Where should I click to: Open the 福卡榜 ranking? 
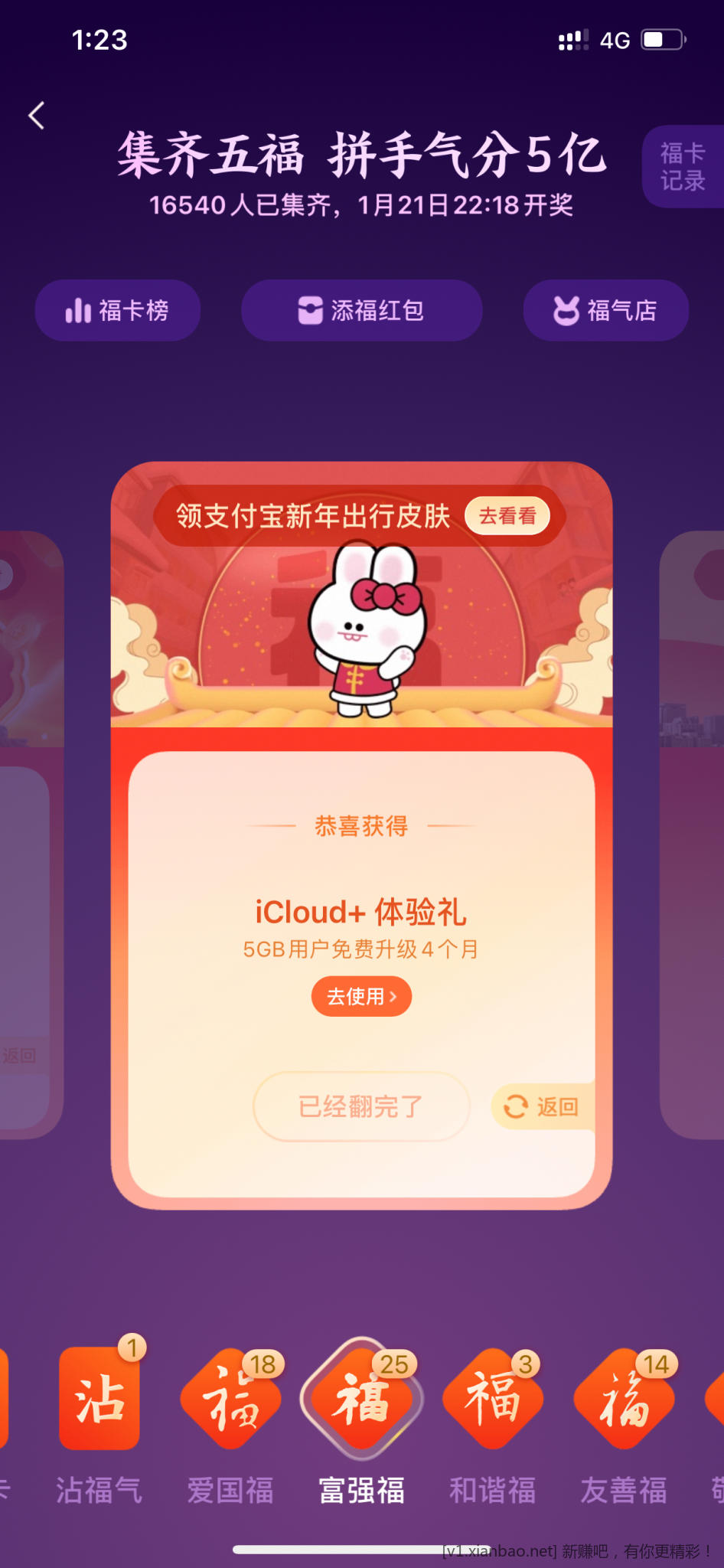(118, 310)
